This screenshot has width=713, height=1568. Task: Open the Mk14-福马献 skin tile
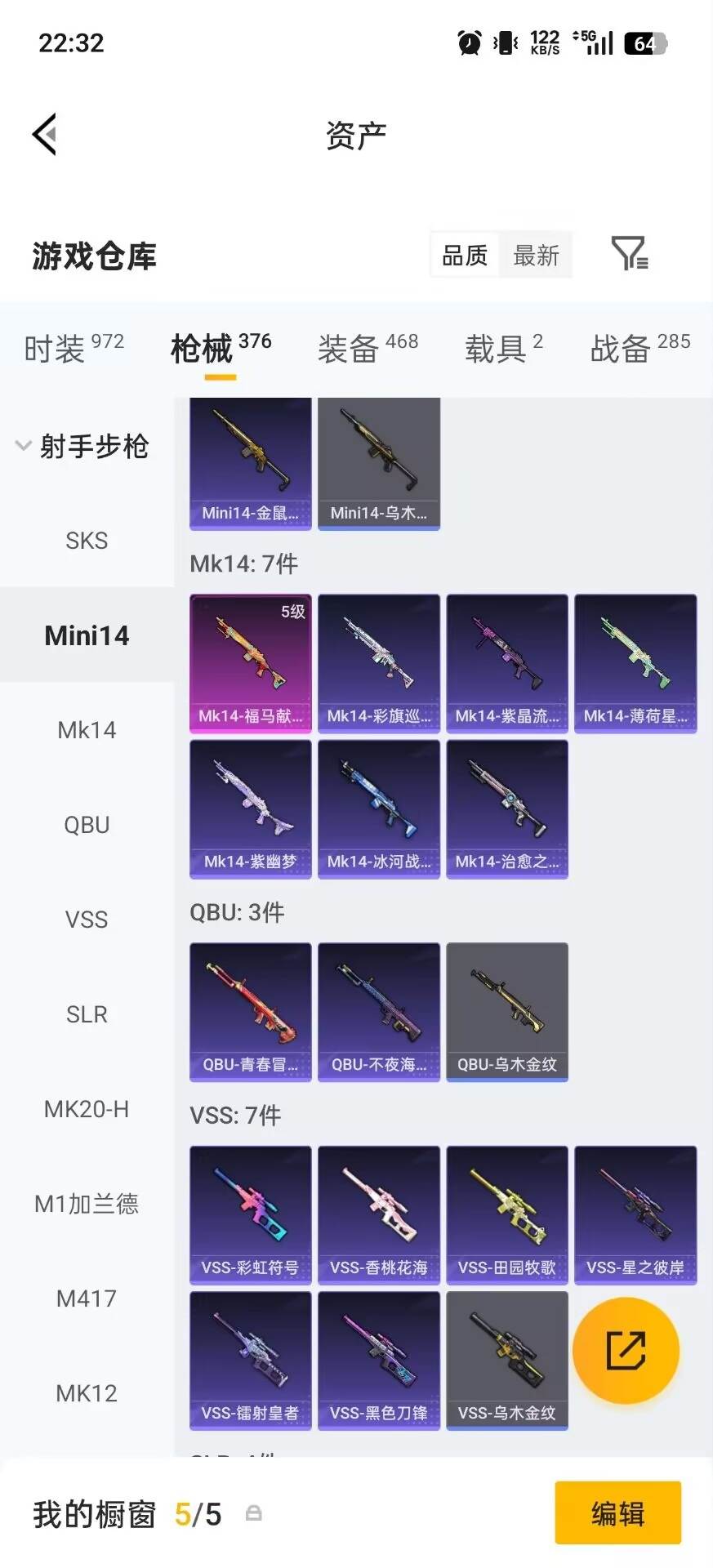(x=251, y=663)
